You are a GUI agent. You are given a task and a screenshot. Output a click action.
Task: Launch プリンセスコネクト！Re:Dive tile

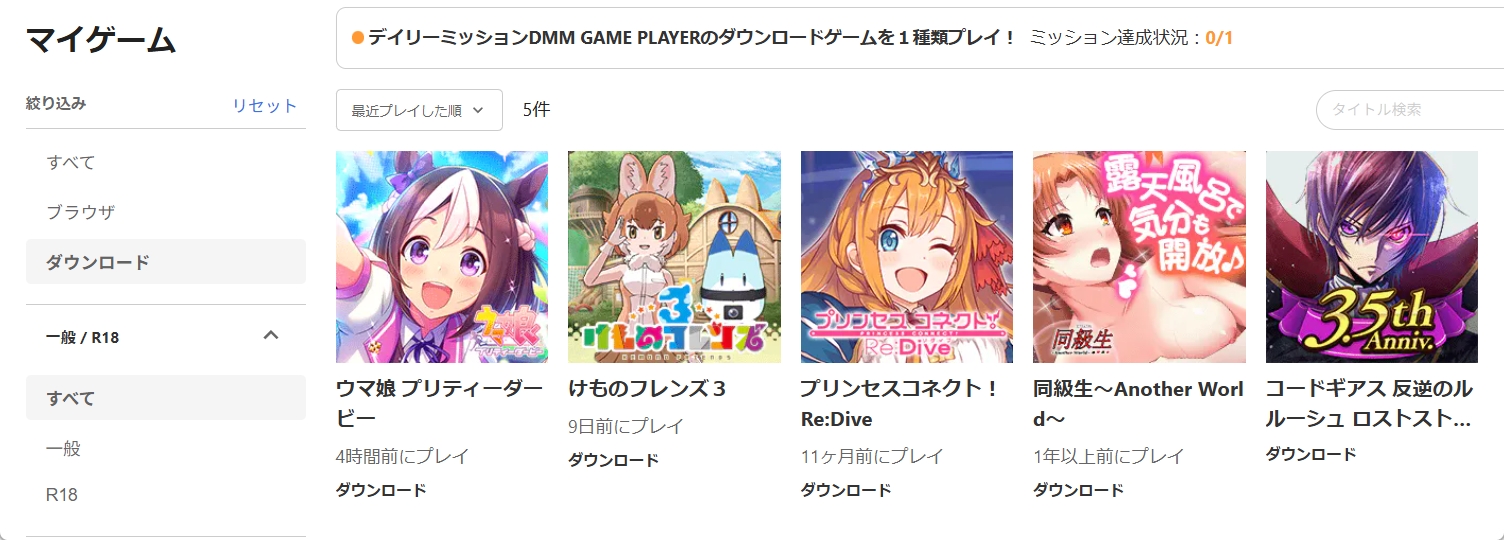(x=906, y=257)
